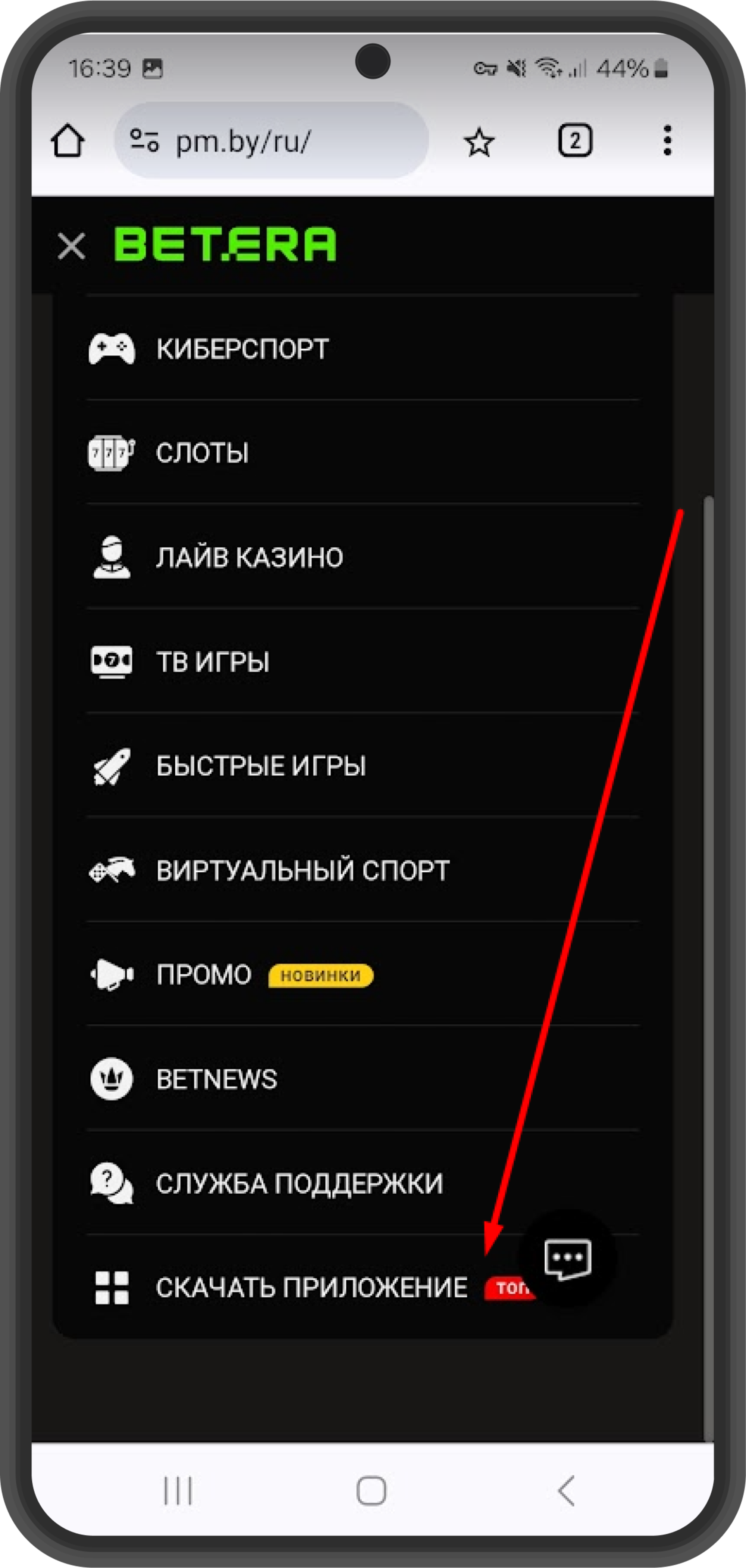Viewport: 746px width, 1568px height.
Task: Open Виртуальный Спорт
Action: [x=303, y=870]
